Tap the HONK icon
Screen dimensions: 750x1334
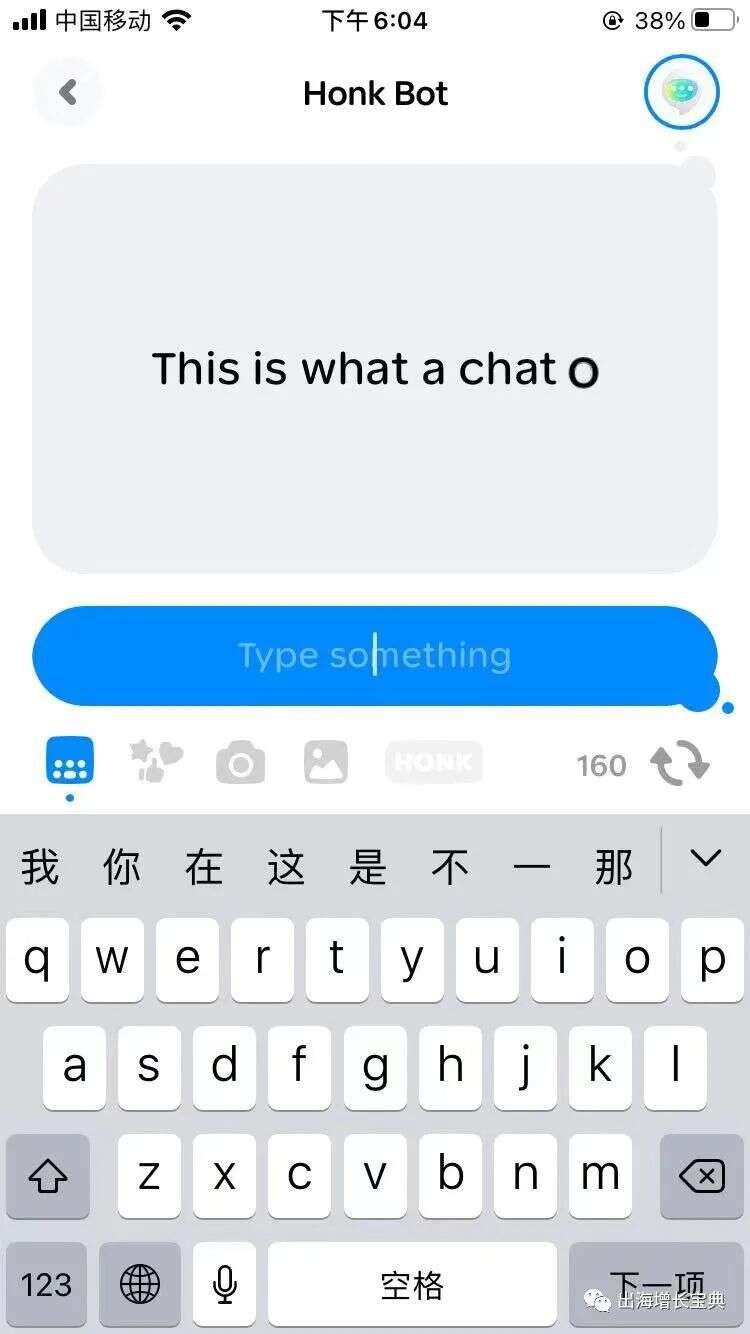[434, 764]
